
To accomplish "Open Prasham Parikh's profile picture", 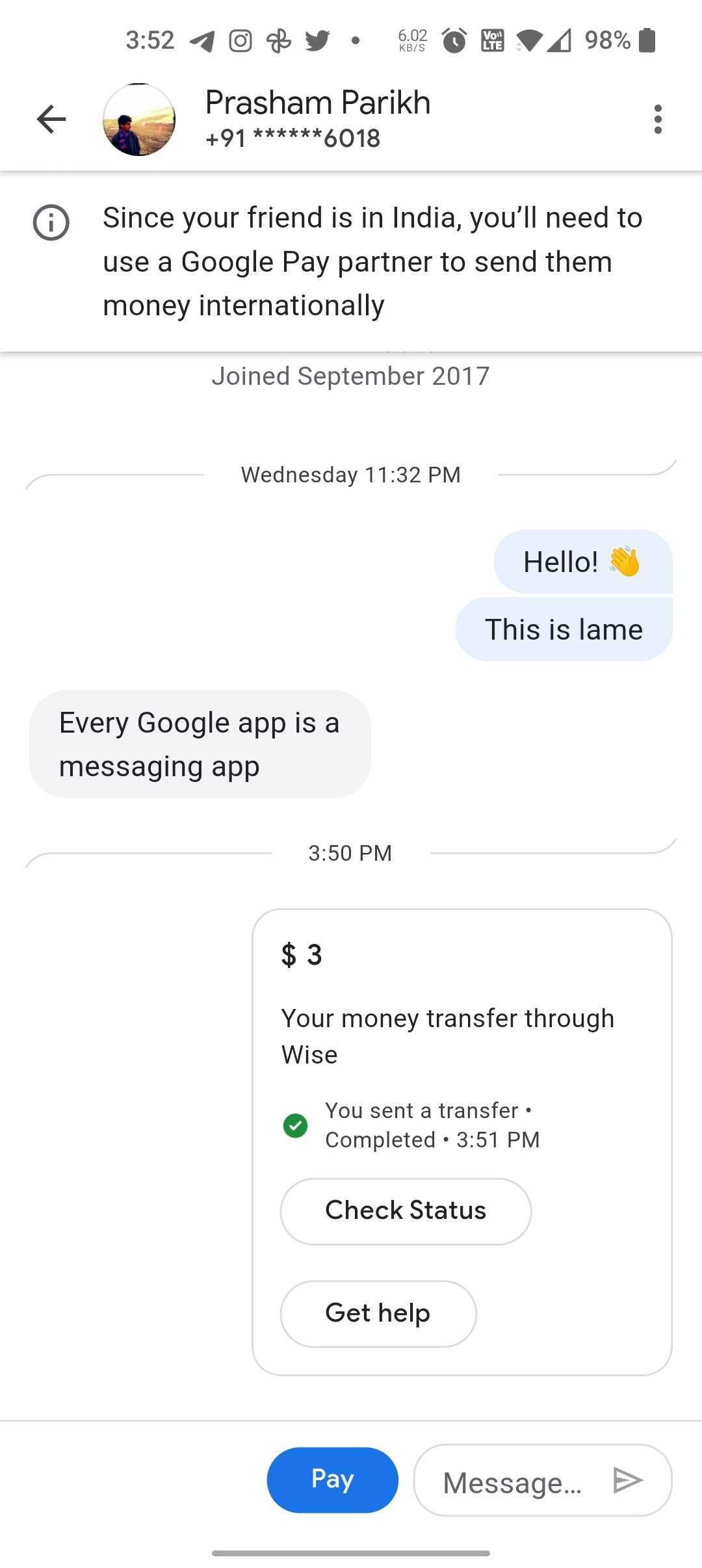I will pyautogui.click(x=139, y=119).
